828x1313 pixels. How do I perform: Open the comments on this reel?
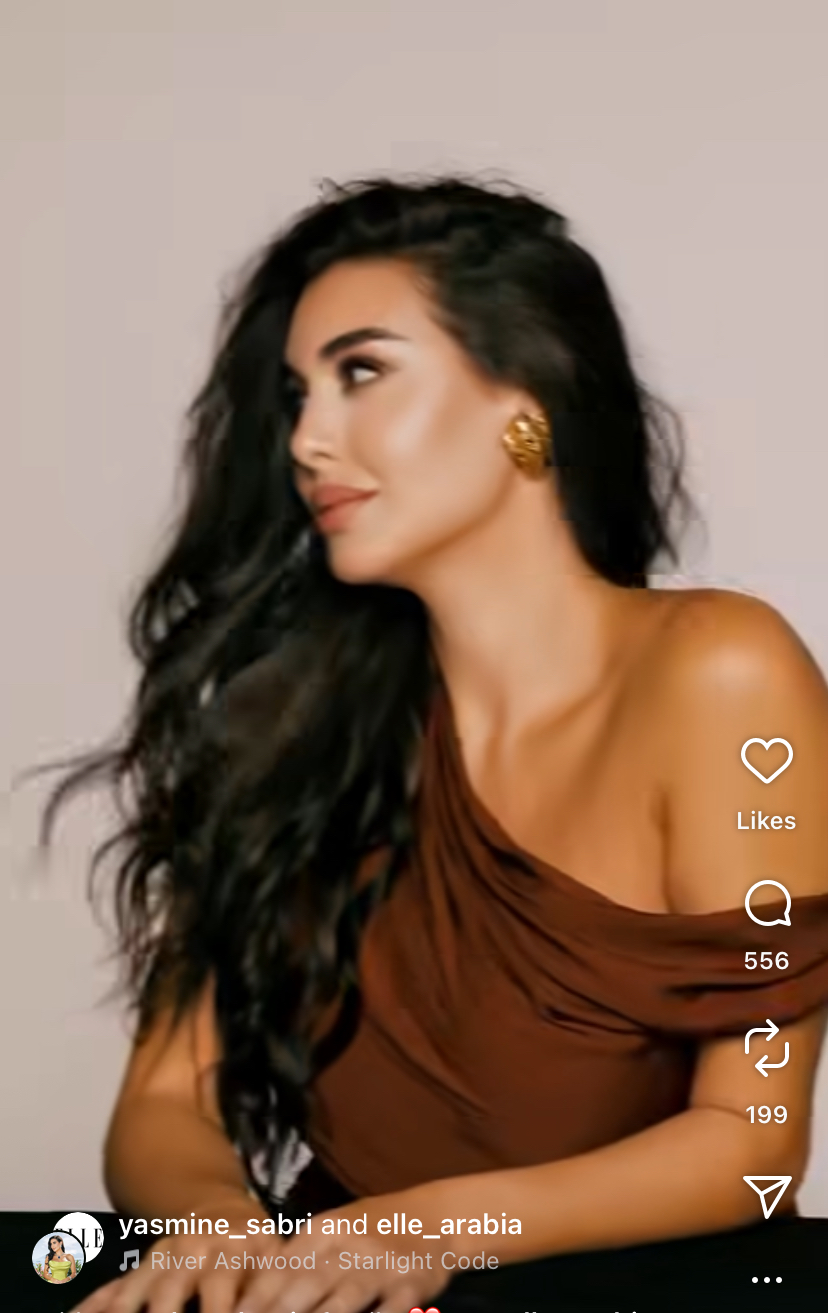(x=767, y=905)
